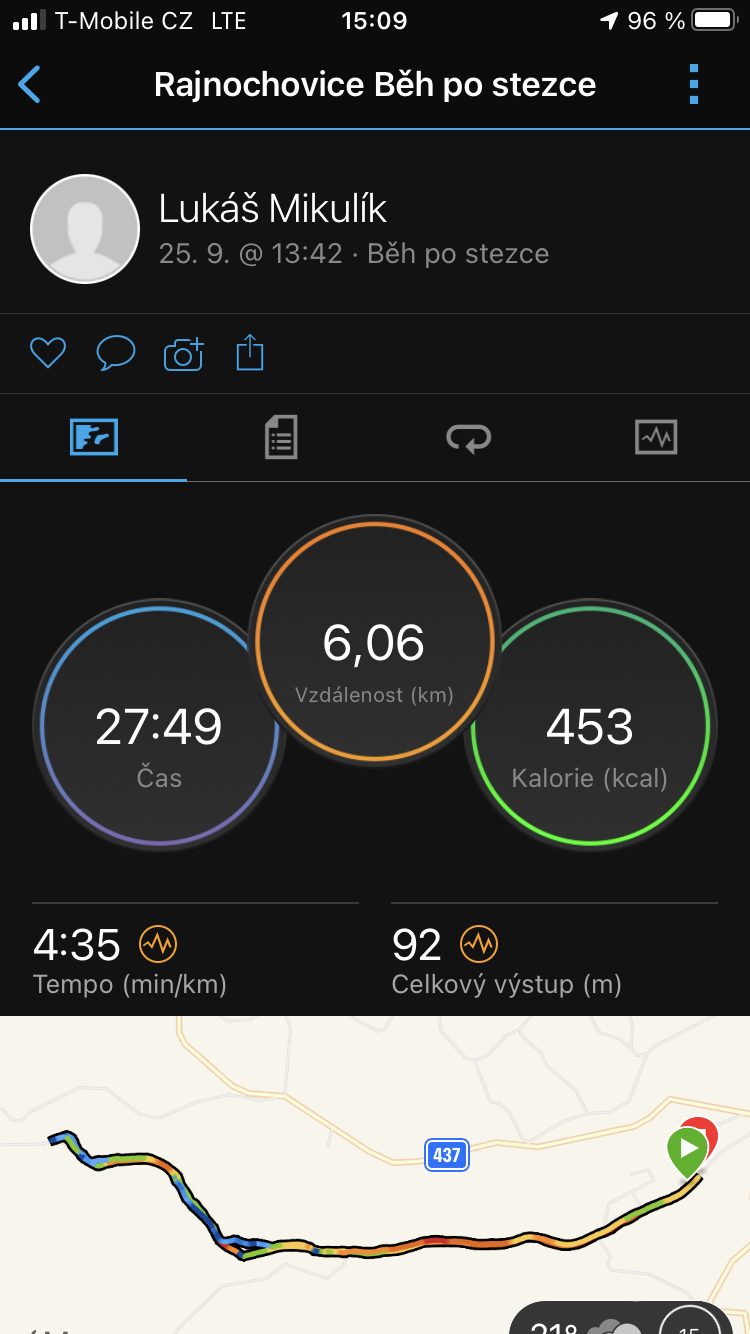
Task: Open Lukáš Mikulík's profile picture
Action: (85, 229)
